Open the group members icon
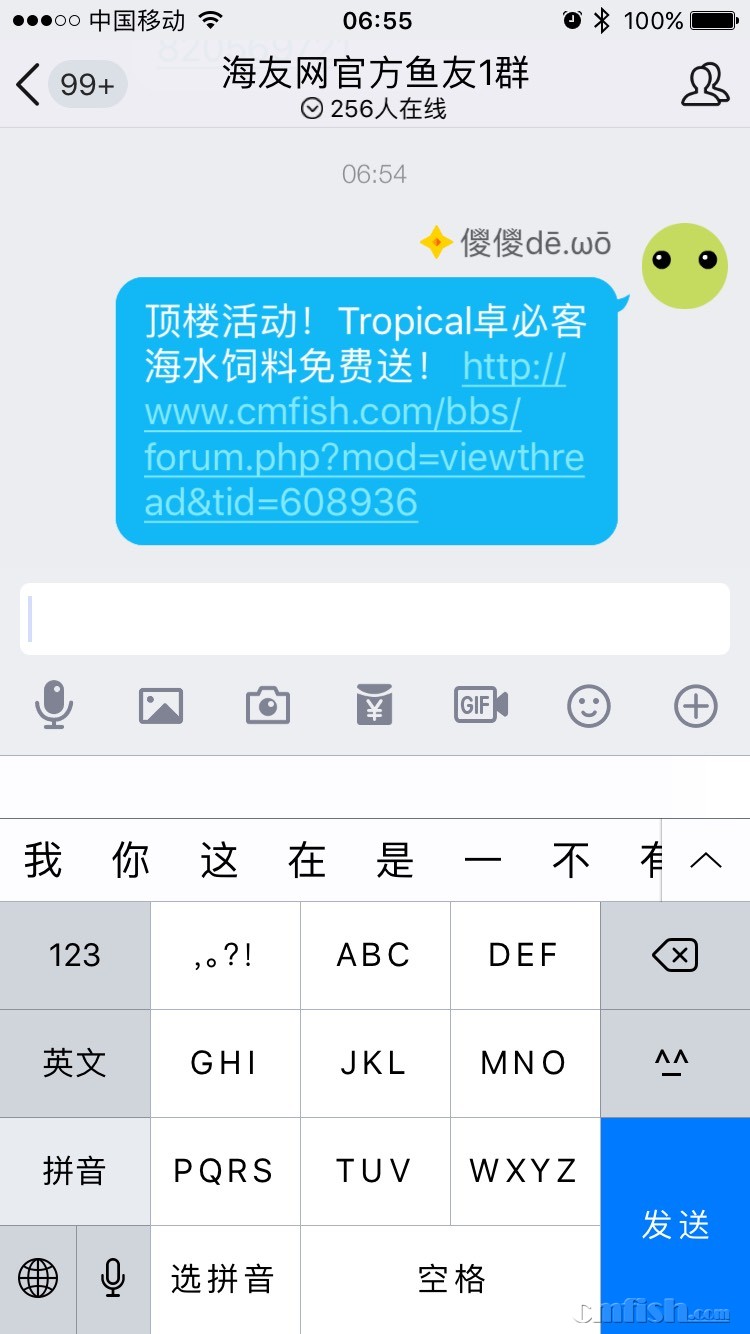 pyautogui.click(x=704, y=86)
